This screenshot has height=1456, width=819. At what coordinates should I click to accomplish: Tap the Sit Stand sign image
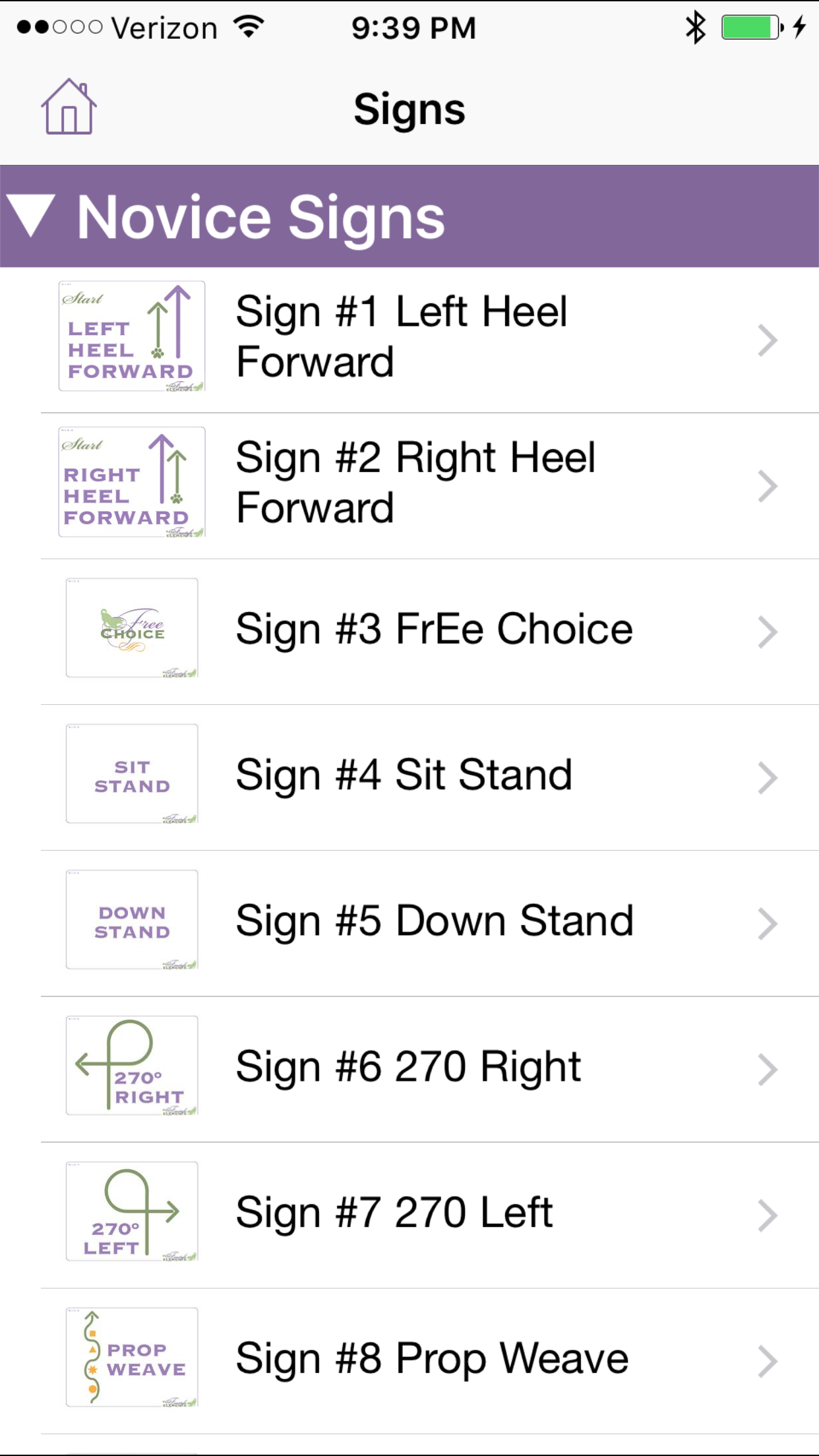[x=131, y=773]
